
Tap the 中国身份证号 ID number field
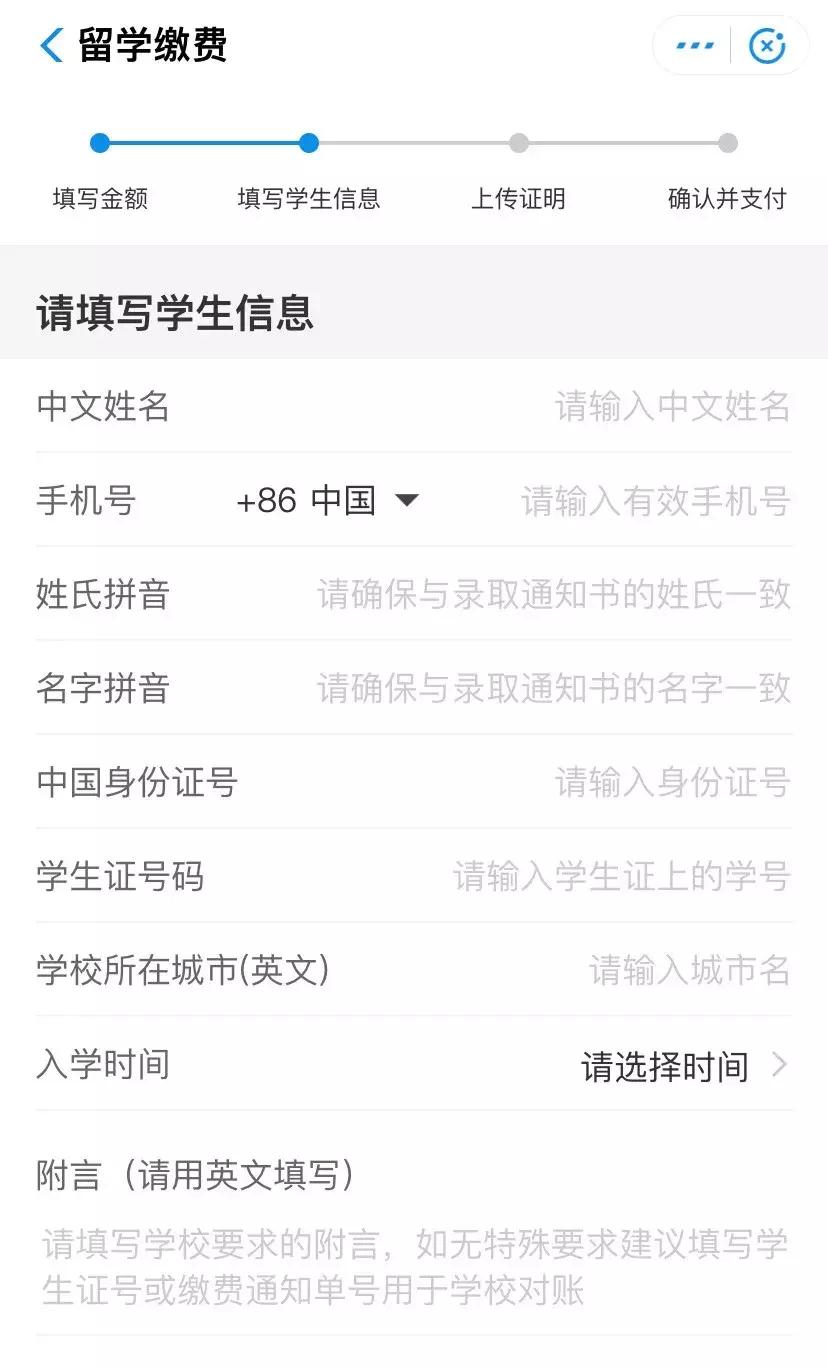(670, 784)
